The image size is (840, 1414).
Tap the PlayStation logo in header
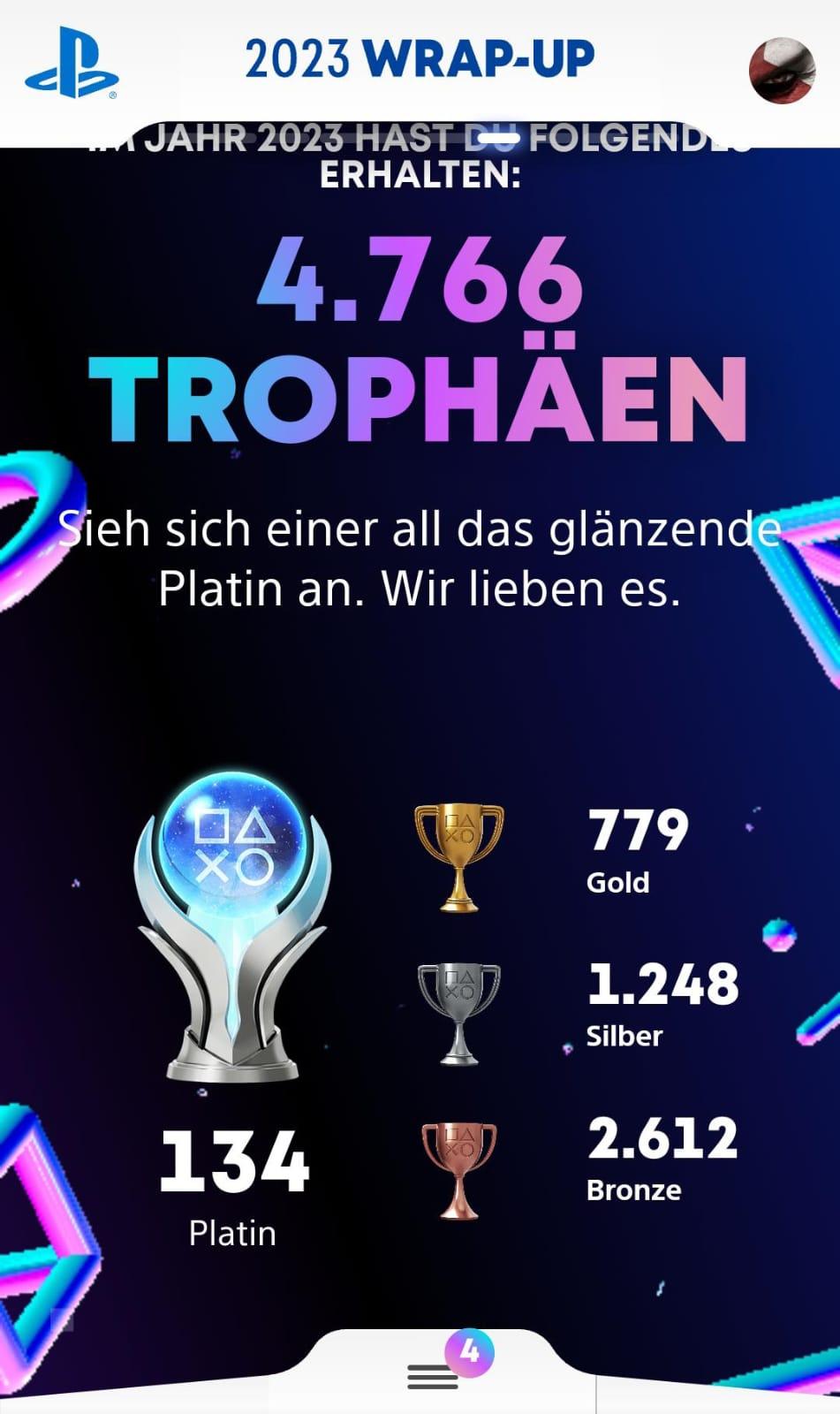72,63
